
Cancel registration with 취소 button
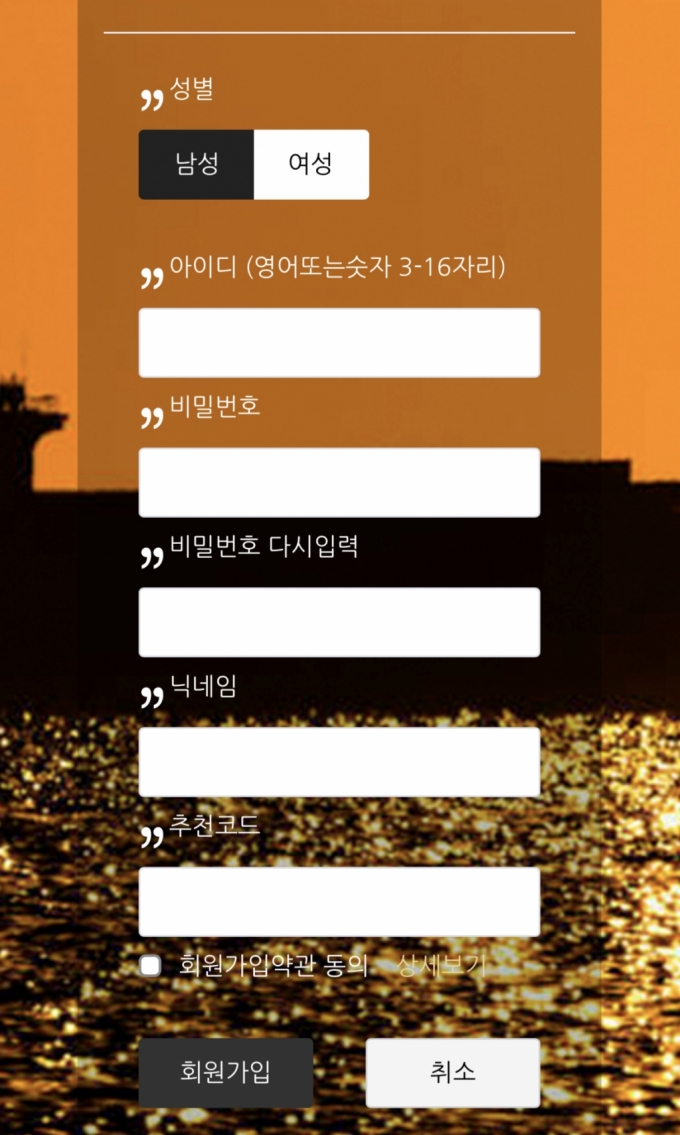452,1072
